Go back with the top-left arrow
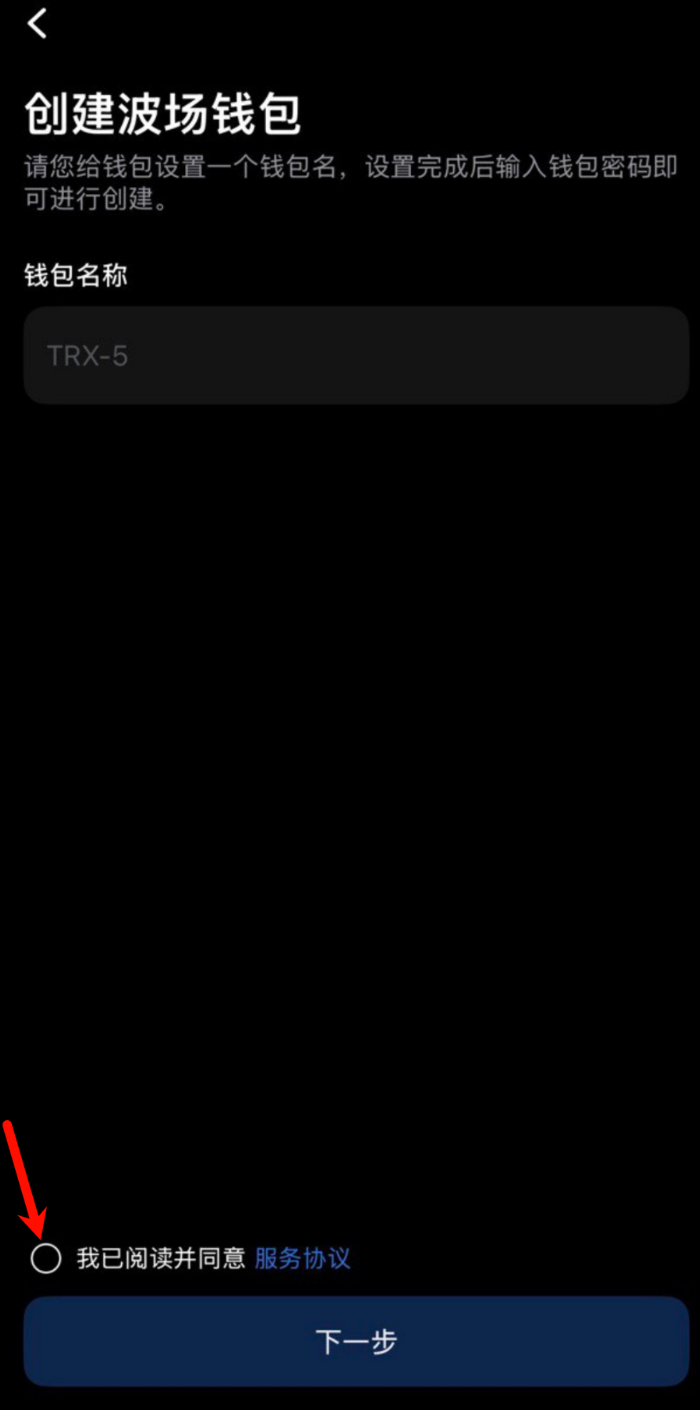700x1410 pixels. (x=38, y=23)
